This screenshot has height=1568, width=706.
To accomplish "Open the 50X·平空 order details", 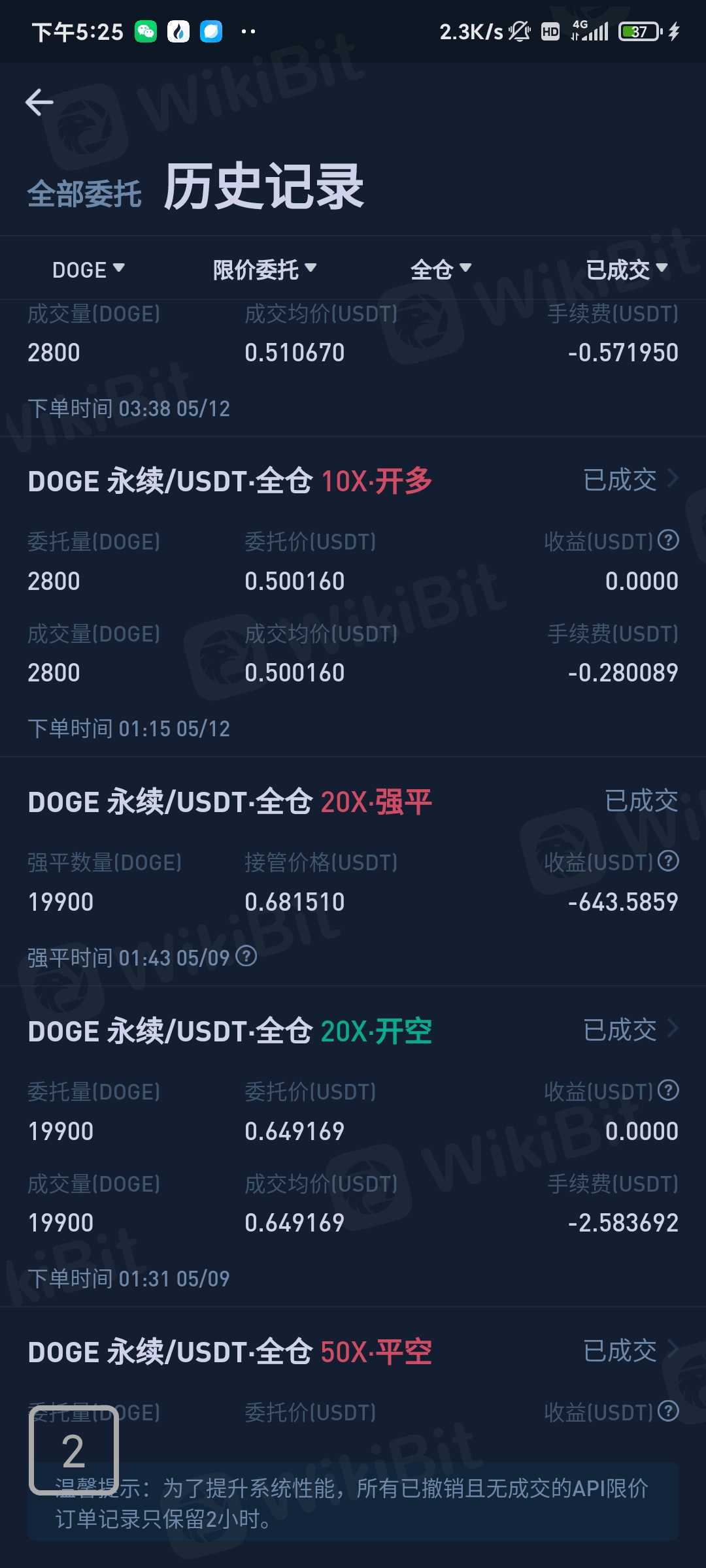I will (631, 1351).
